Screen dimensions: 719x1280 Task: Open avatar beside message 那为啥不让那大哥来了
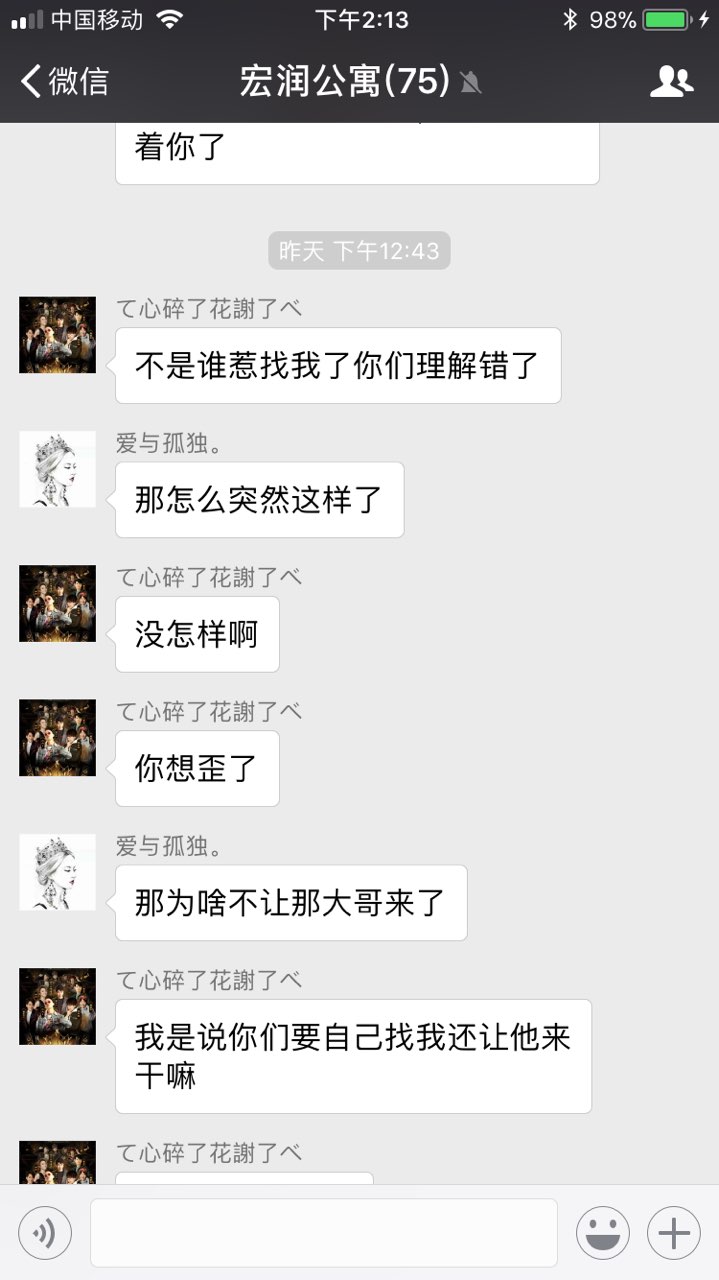click(x=58, y=872)
